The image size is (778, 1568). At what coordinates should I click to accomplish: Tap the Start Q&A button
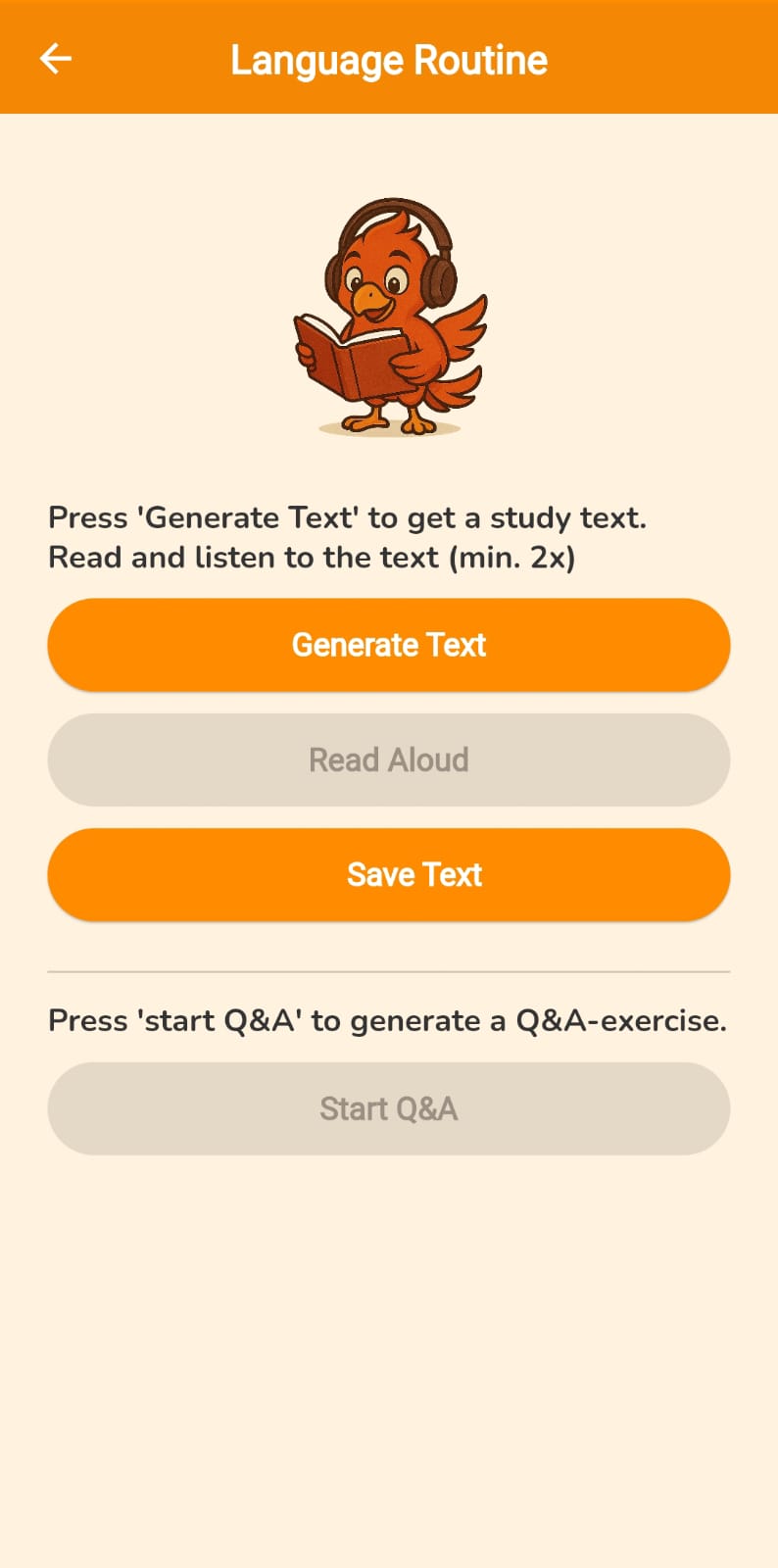click(x=389, y=1108)
